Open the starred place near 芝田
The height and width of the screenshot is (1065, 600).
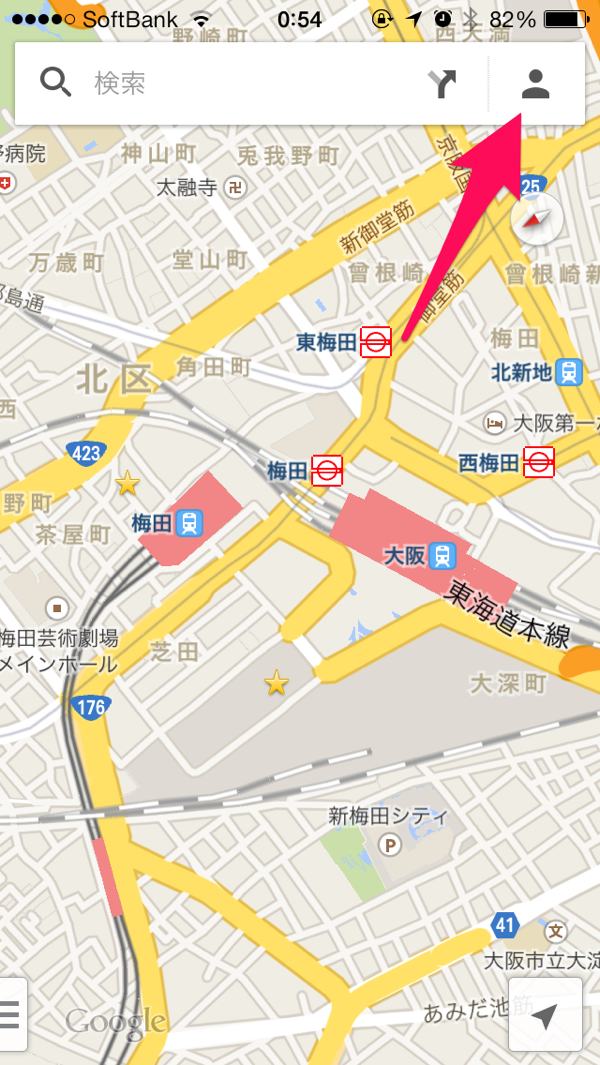click(276, 683)
